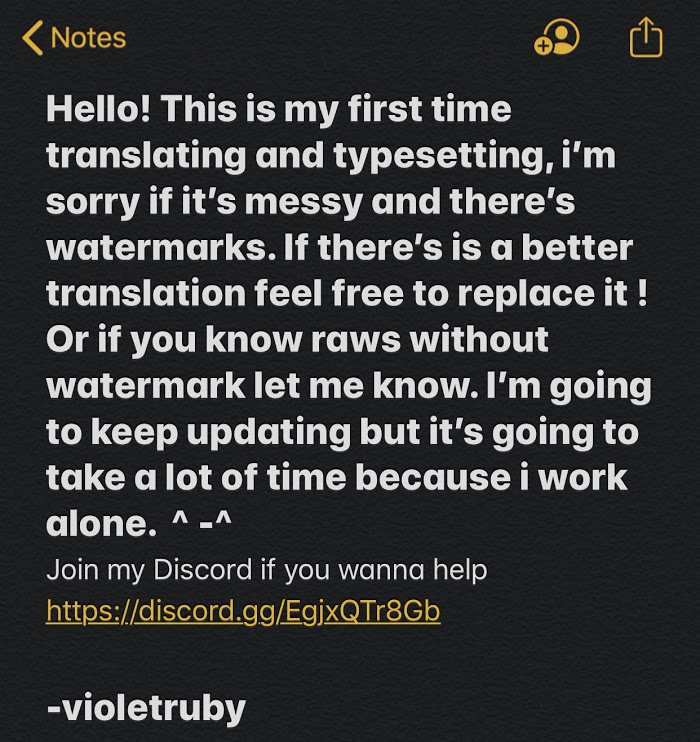Share this note

(x=646, y=38)
